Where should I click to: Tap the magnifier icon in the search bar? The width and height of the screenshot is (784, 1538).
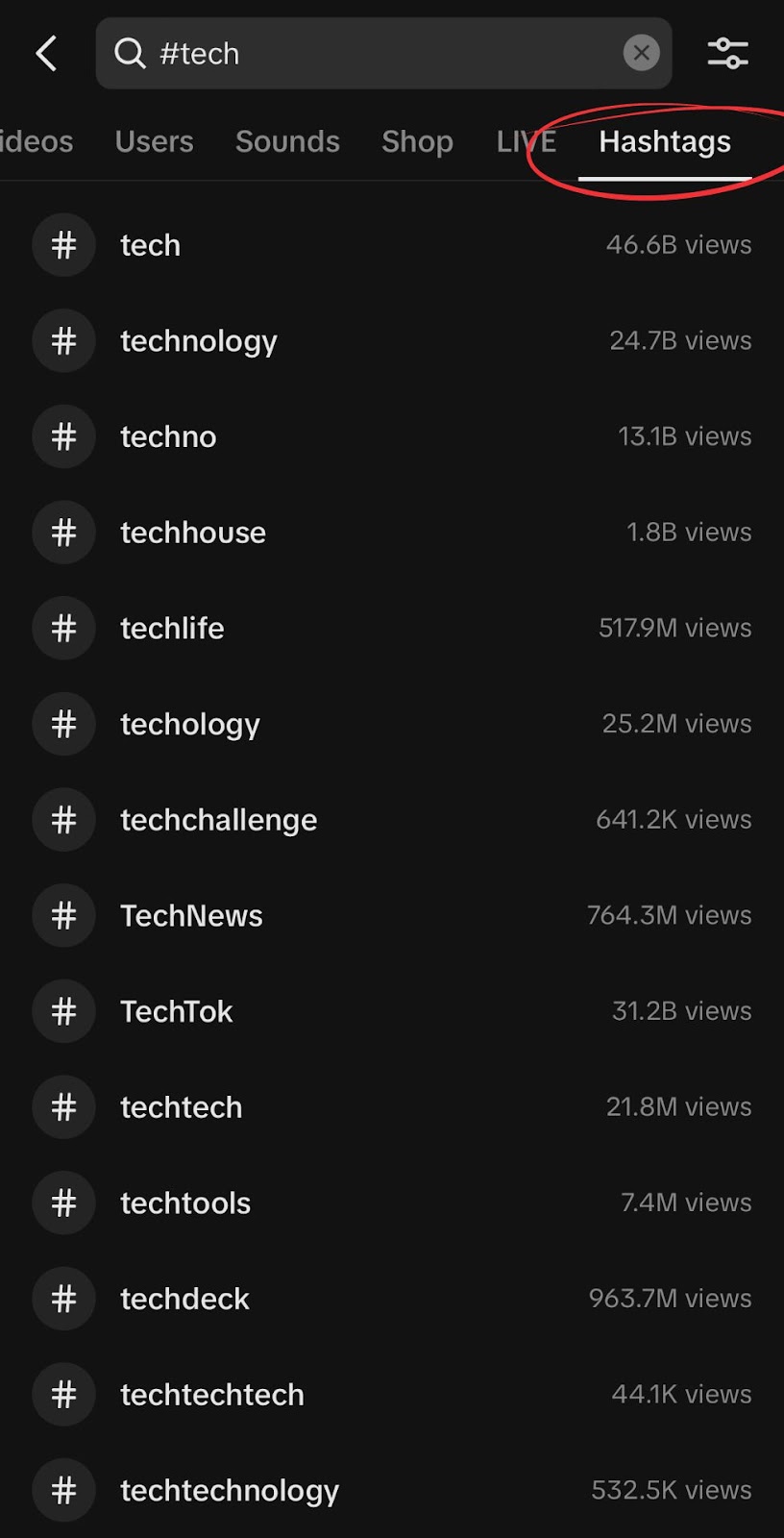130,54
